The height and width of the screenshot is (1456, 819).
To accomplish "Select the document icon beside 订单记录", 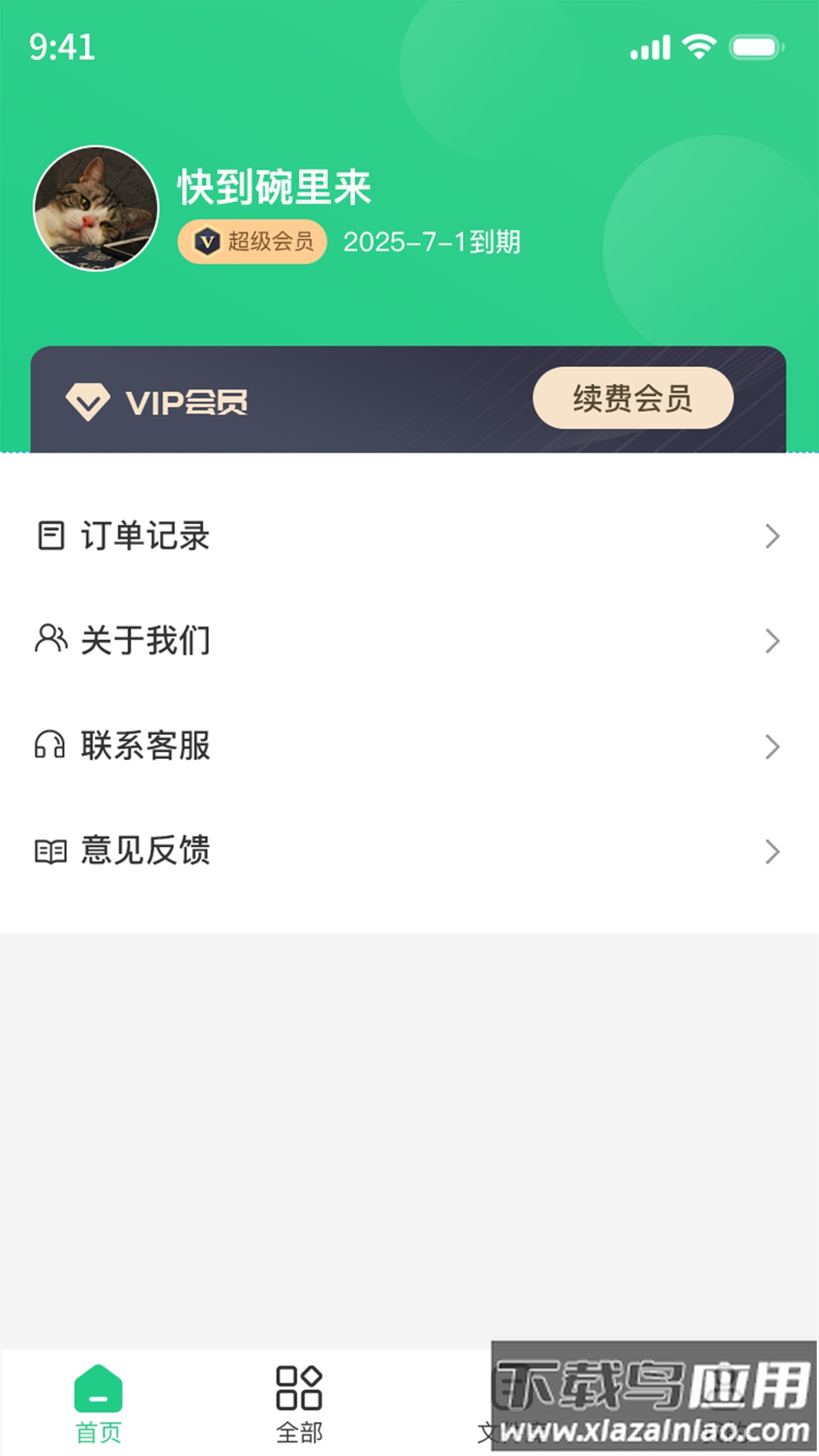I will (x=50, y=537).
